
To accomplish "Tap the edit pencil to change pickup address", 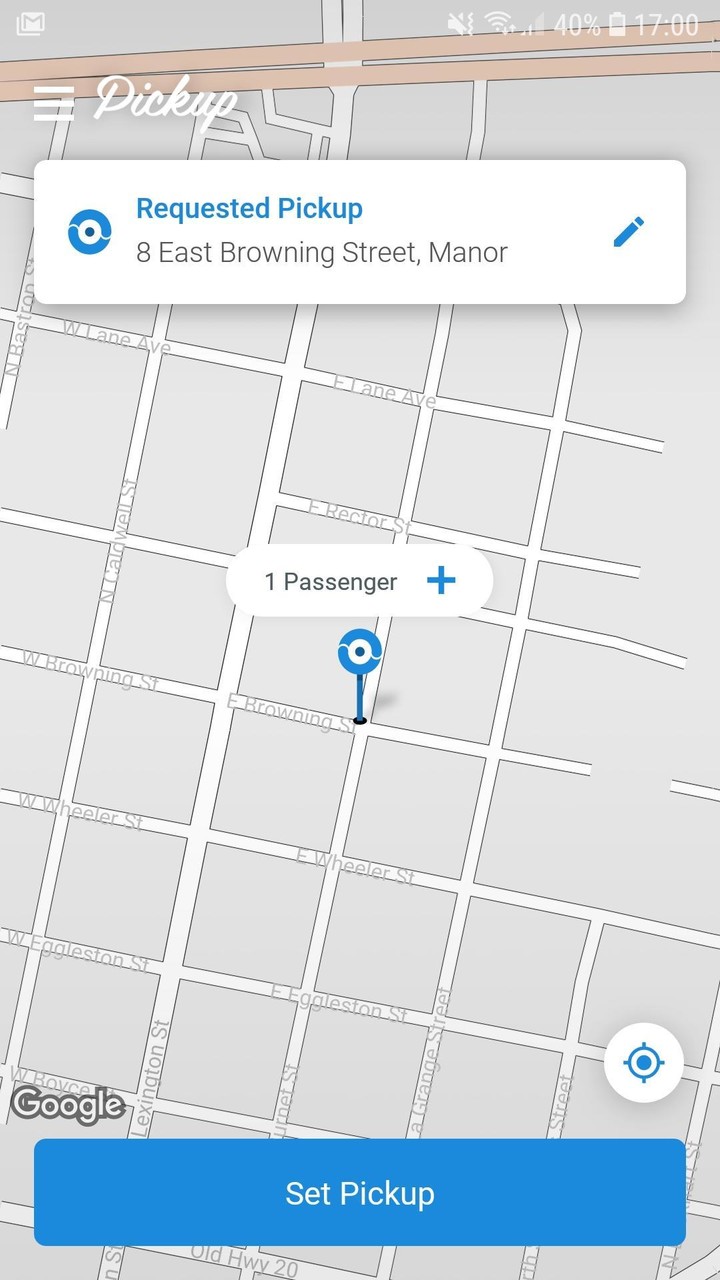I will [628, 230].
